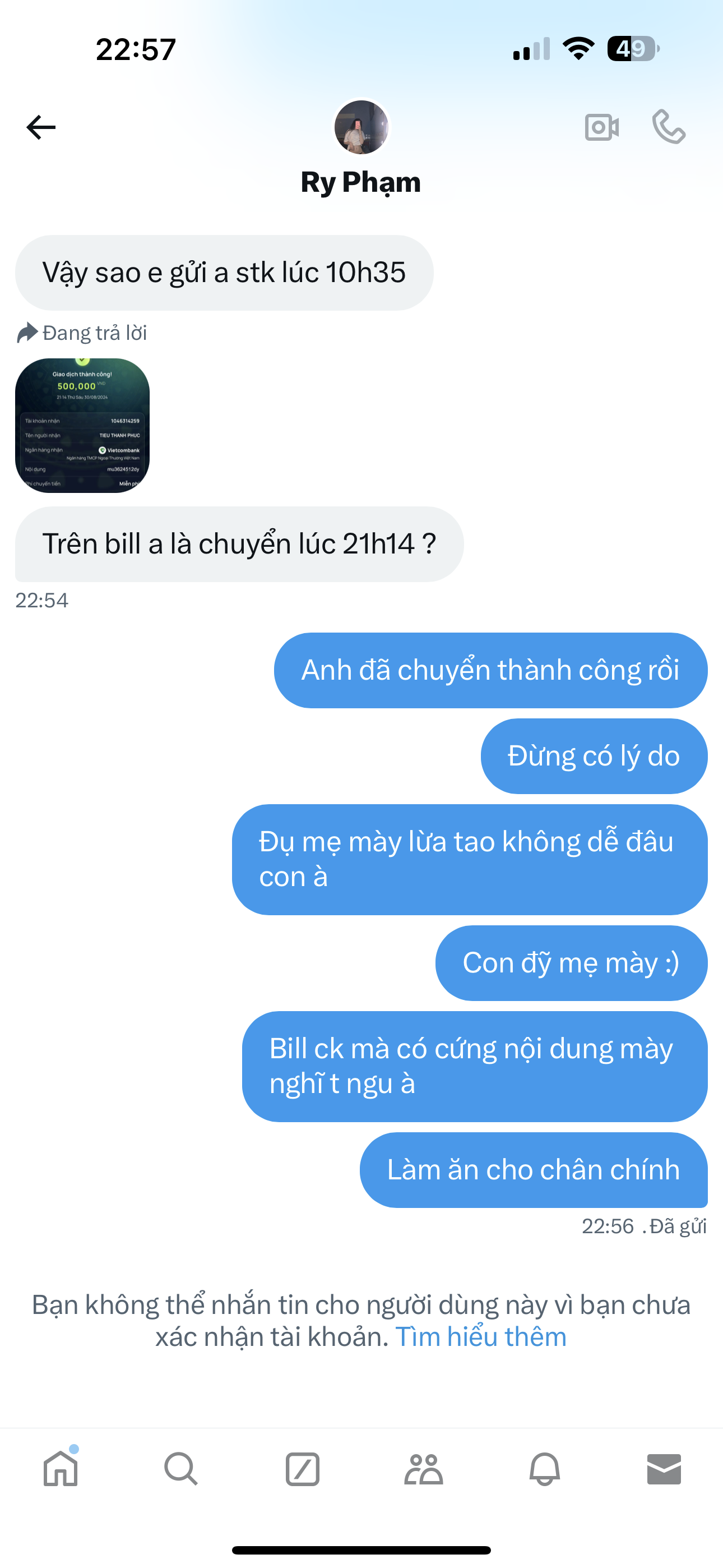Switch to the Communities tab
723x1568 pixels.
(x=423, y=1469)
